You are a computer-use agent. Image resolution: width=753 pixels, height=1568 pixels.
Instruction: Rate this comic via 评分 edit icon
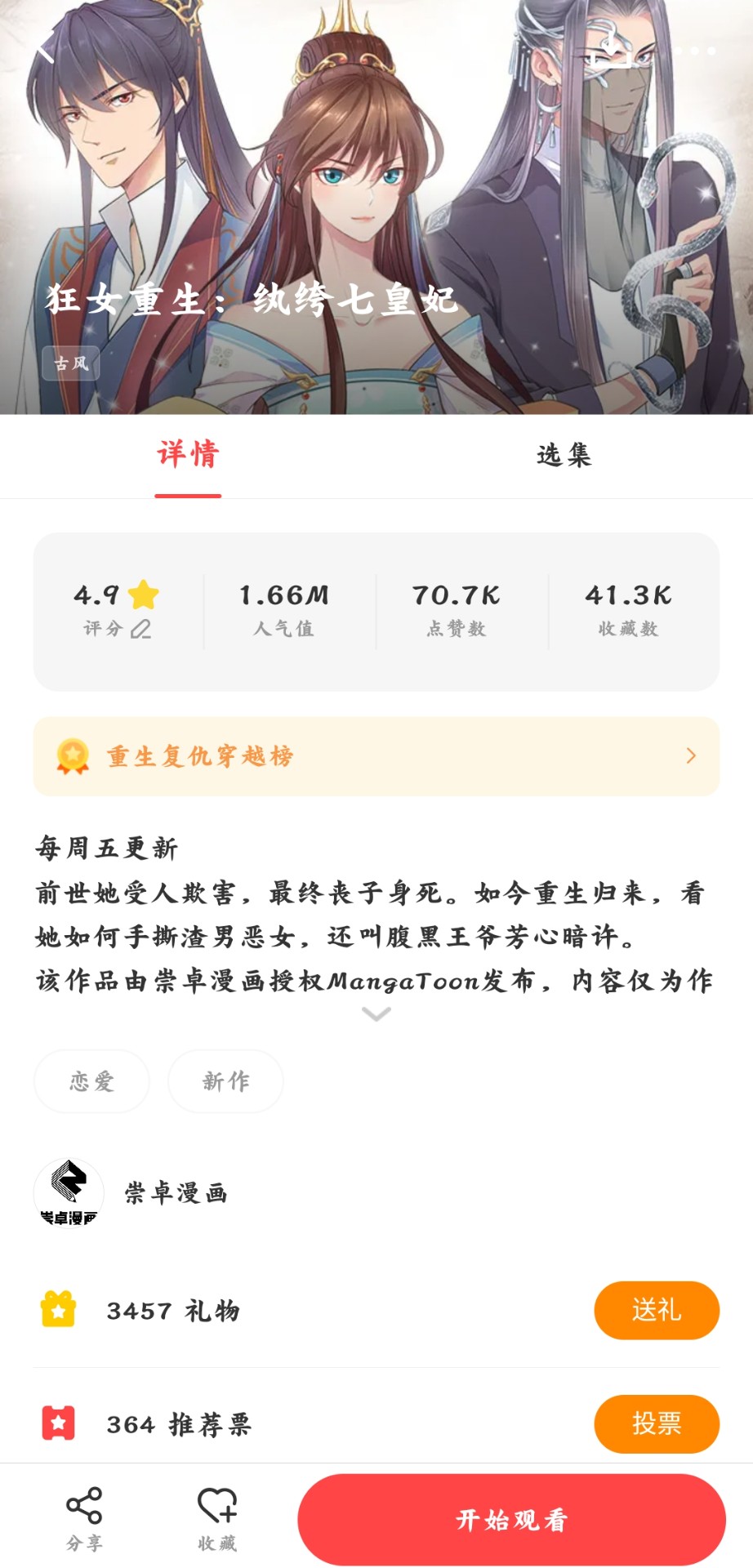[140, 629]
